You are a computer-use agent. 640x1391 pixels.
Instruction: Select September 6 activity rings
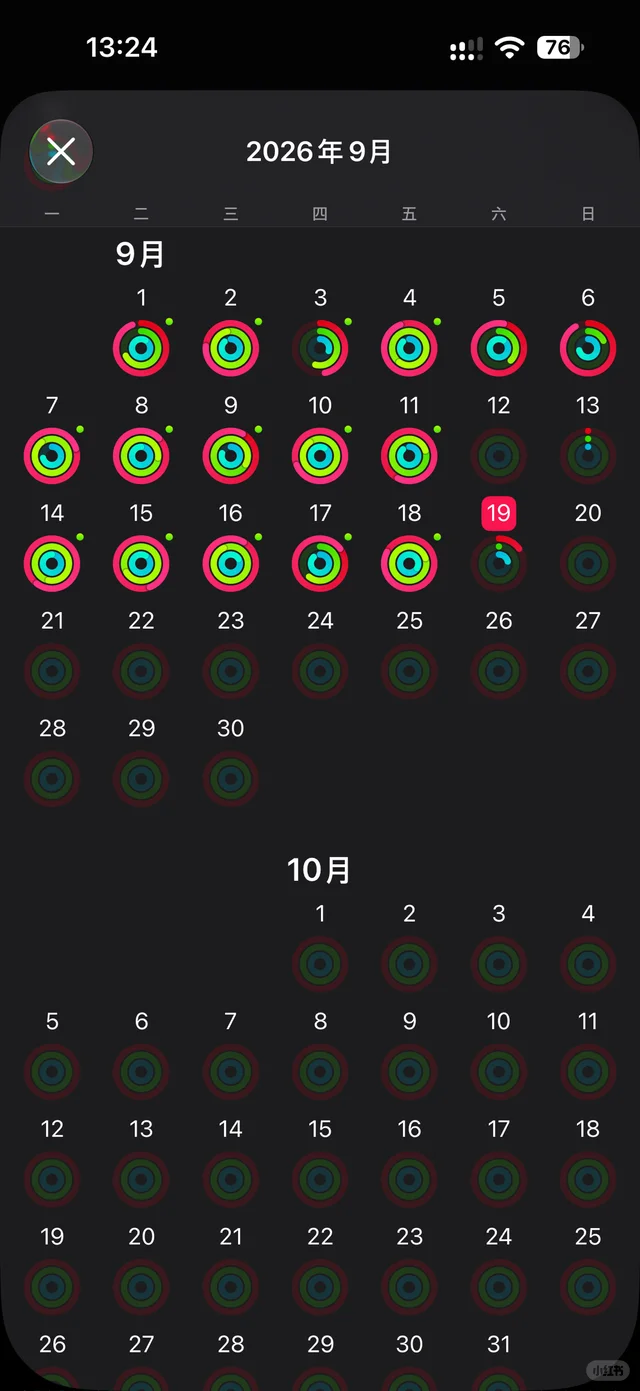[x=588, y=348]
